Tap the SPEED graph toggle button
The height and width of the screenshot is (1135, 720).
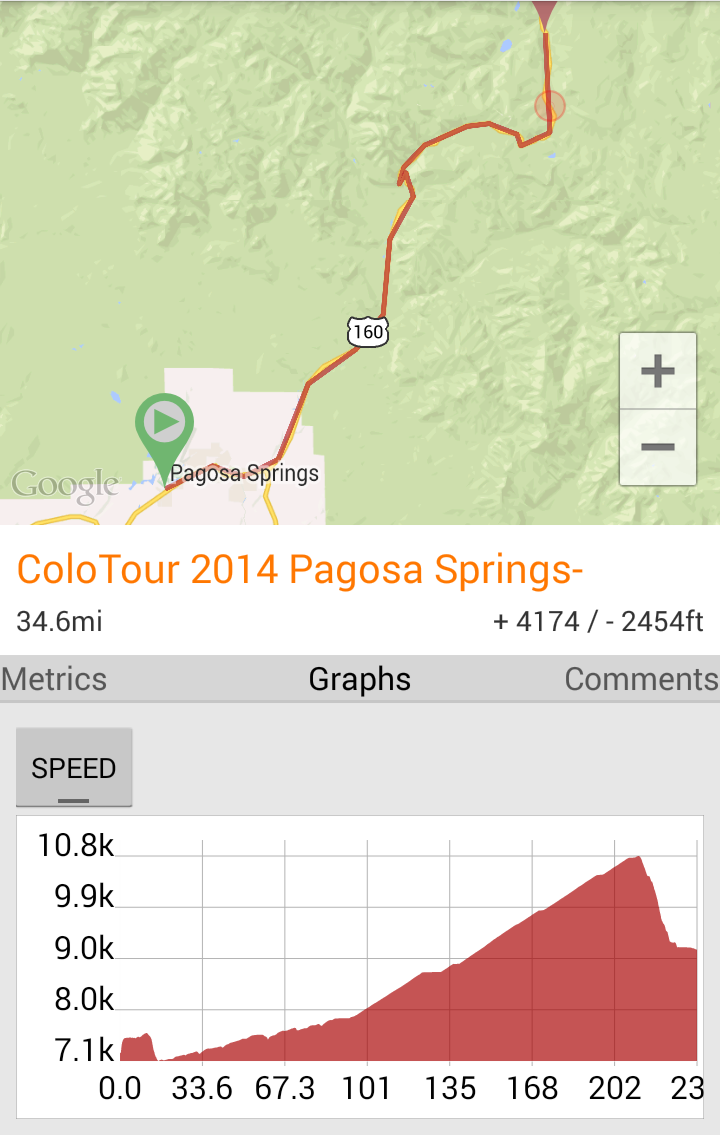tap(74, 768)
